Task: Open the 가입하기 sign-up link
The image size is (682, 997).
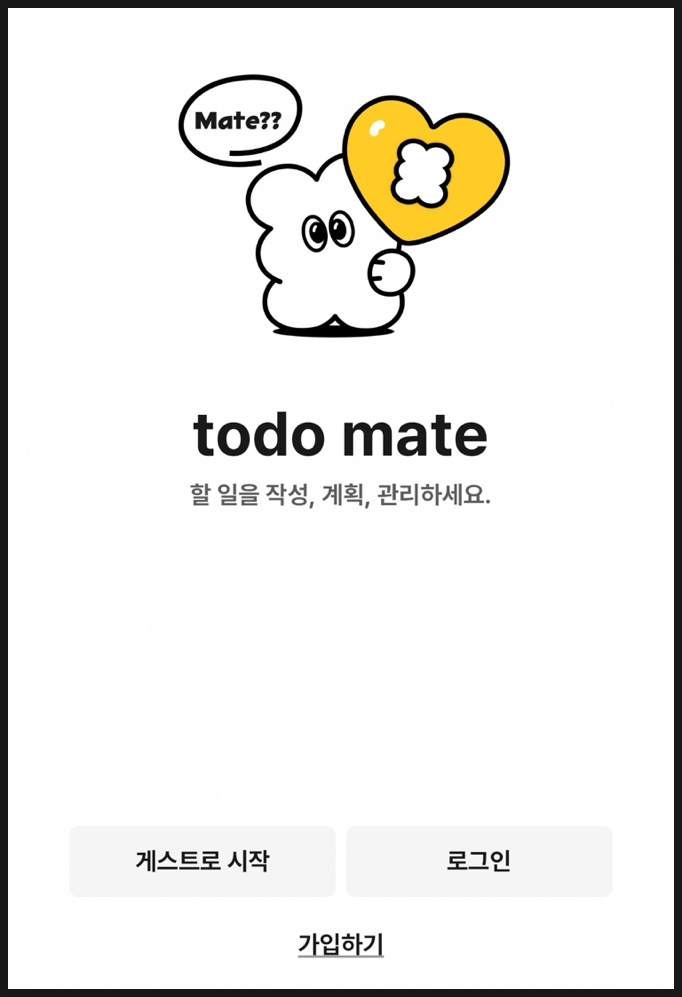Action: tap(341, 944)
